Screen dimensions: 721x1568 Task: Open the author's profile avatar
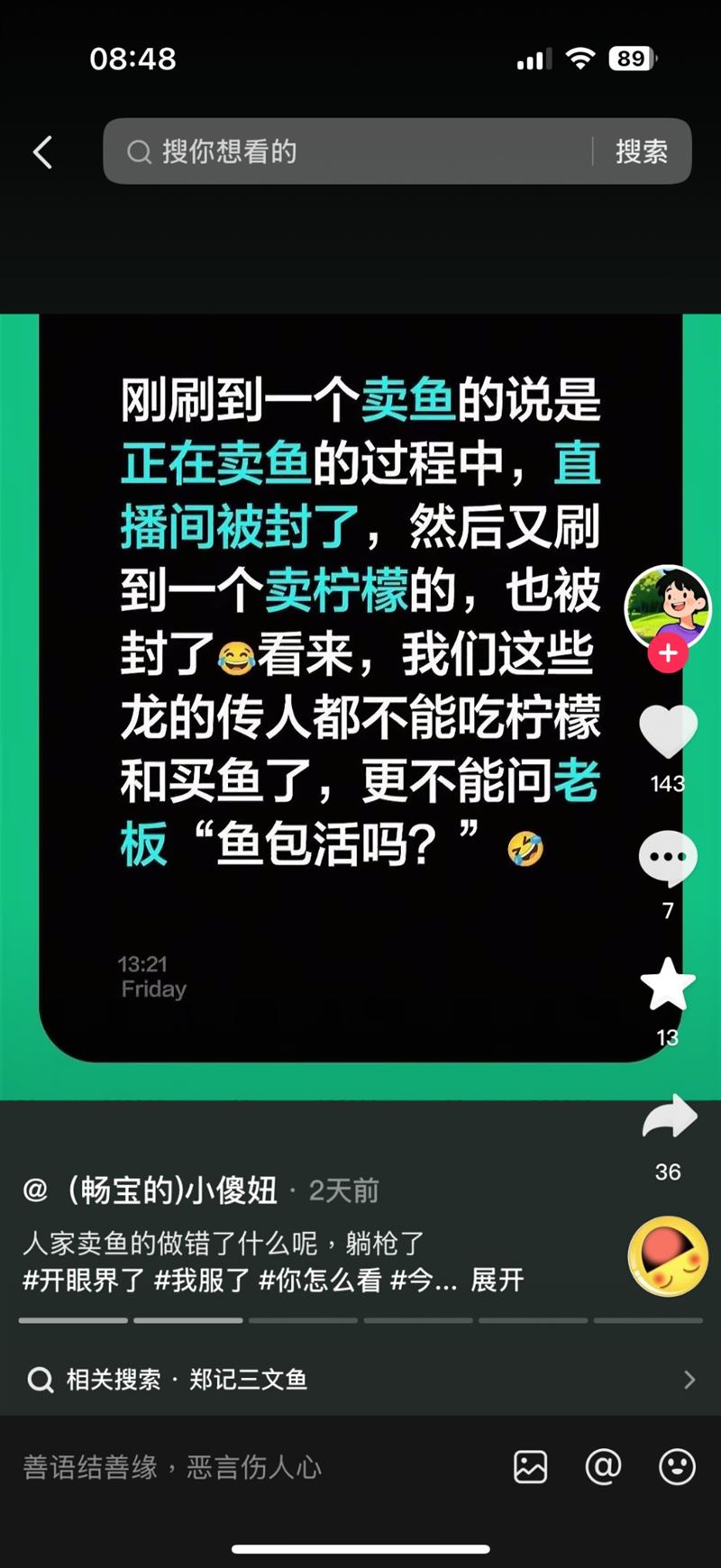click(x=668, y=606)
